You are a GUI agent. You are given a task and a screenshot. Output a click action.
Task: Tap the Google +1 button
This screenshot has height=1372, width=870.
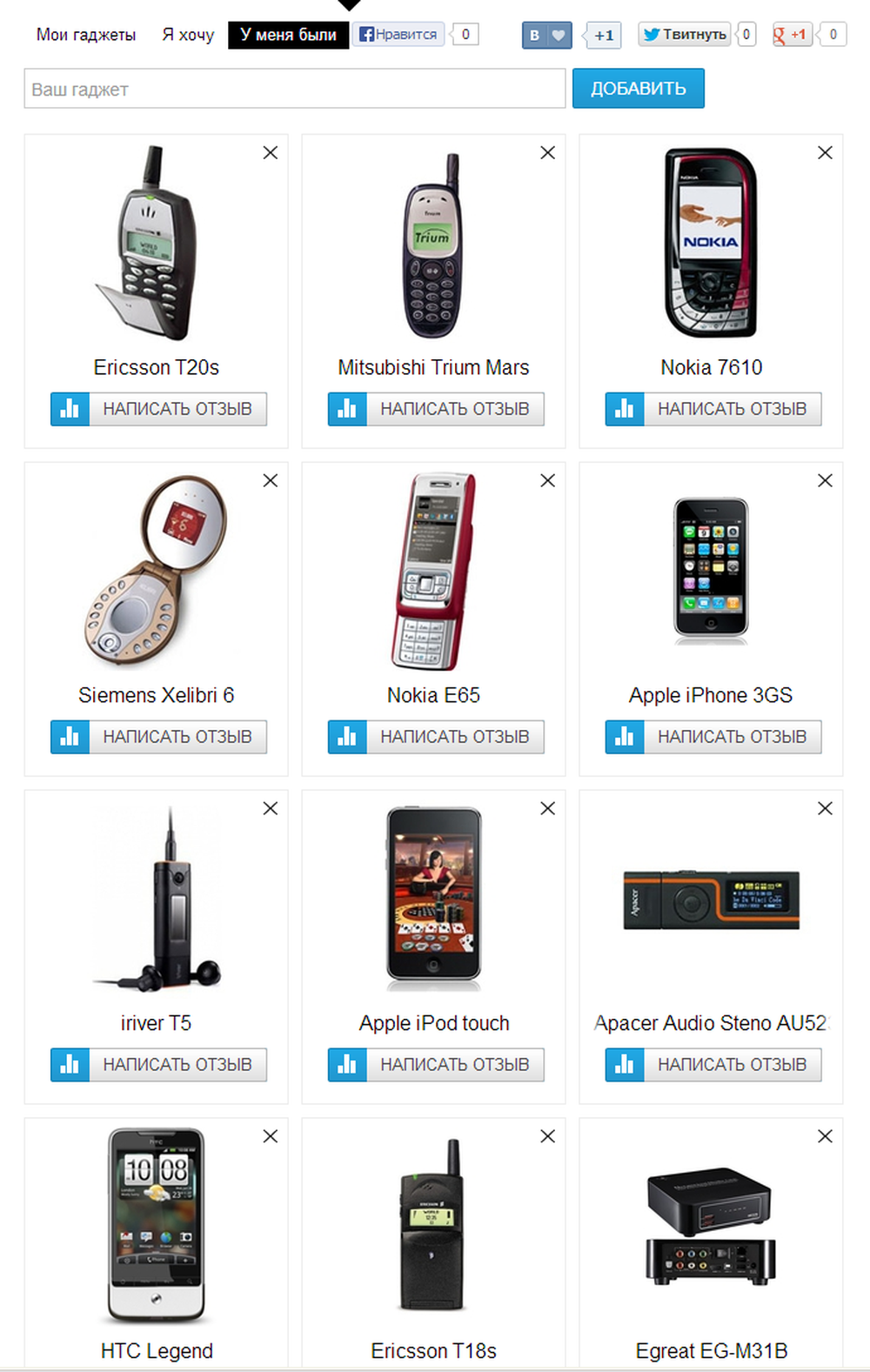[x=792, y=35]
